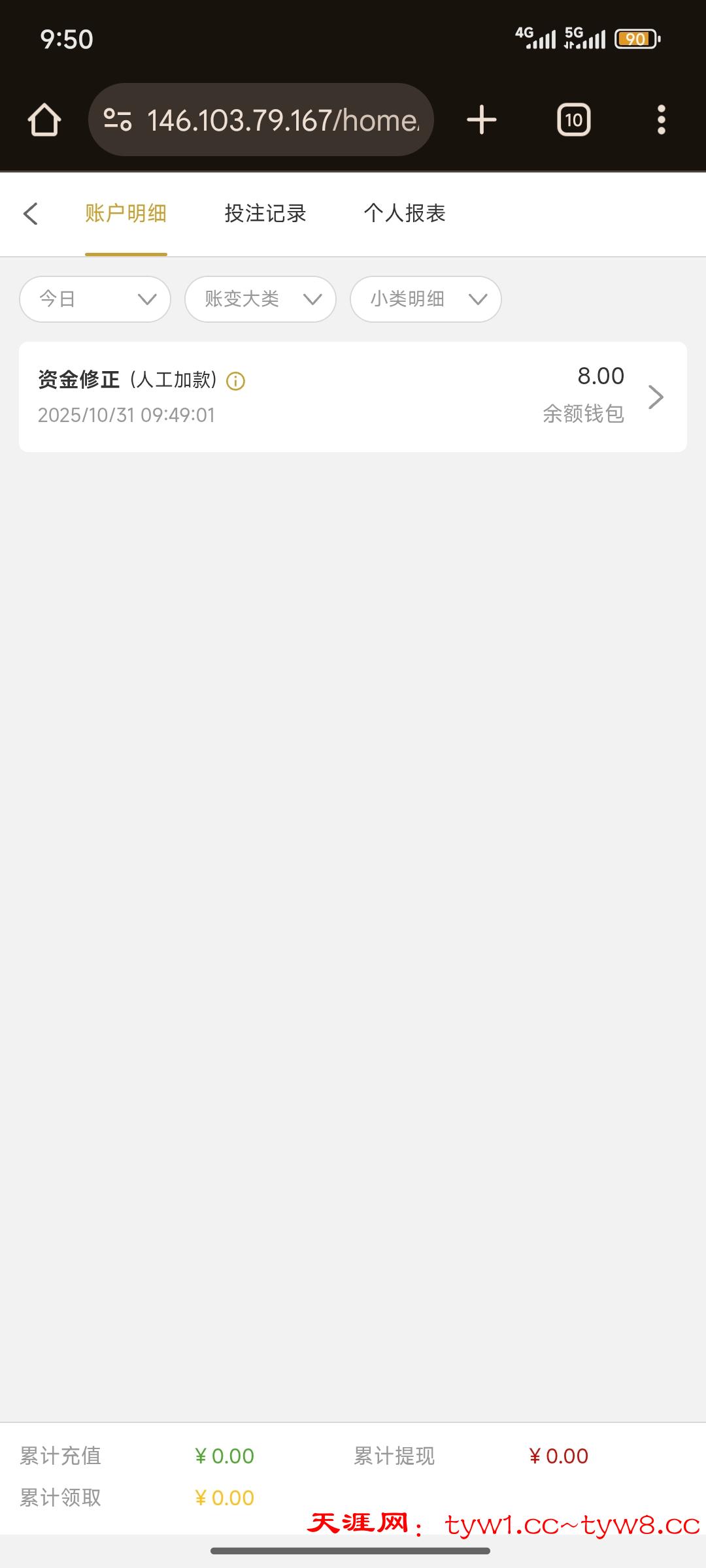
Task: Select the 账户明细 tab
Action: [126, 214]
